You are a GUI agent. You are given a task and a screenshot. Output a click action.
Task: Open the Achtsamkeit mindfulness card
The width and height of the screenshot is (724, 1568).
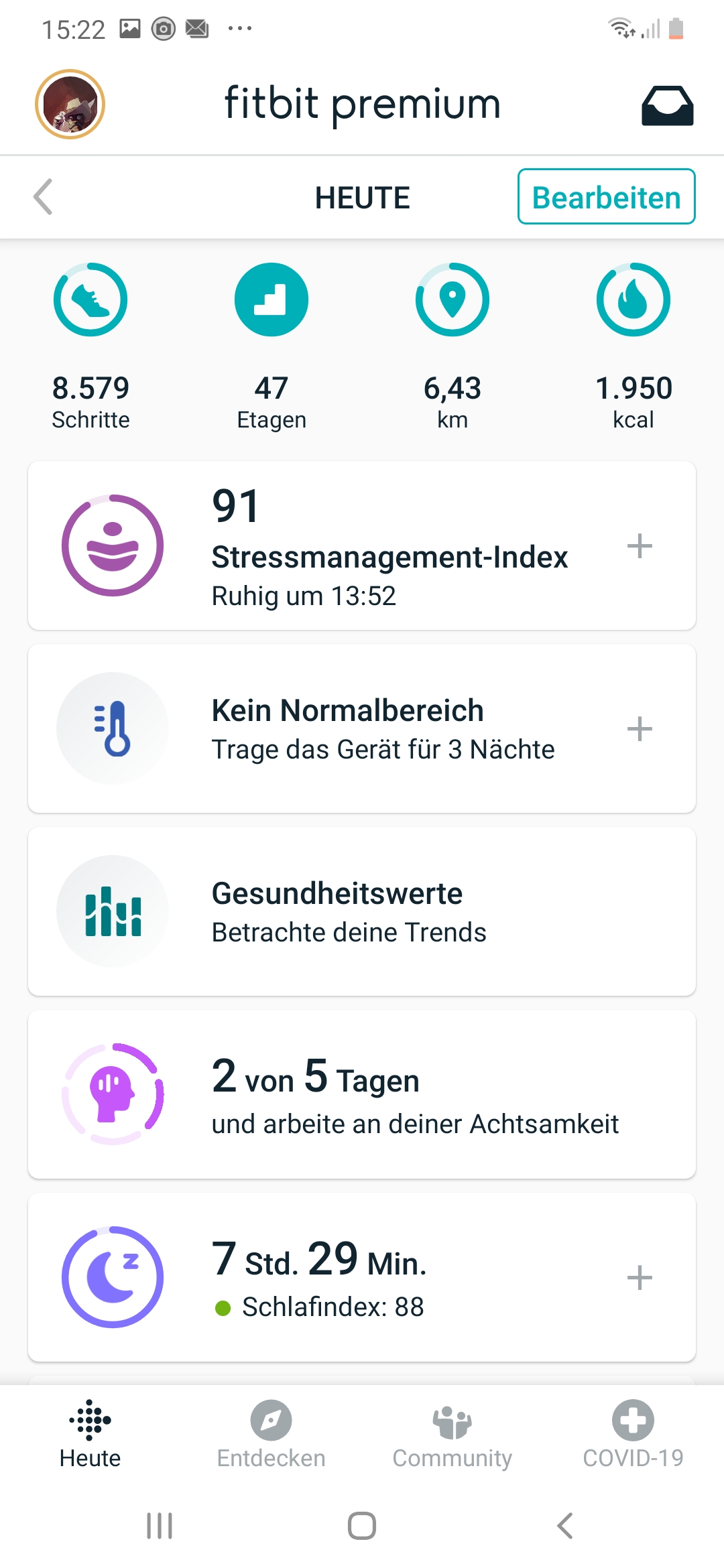point(362,1094)
